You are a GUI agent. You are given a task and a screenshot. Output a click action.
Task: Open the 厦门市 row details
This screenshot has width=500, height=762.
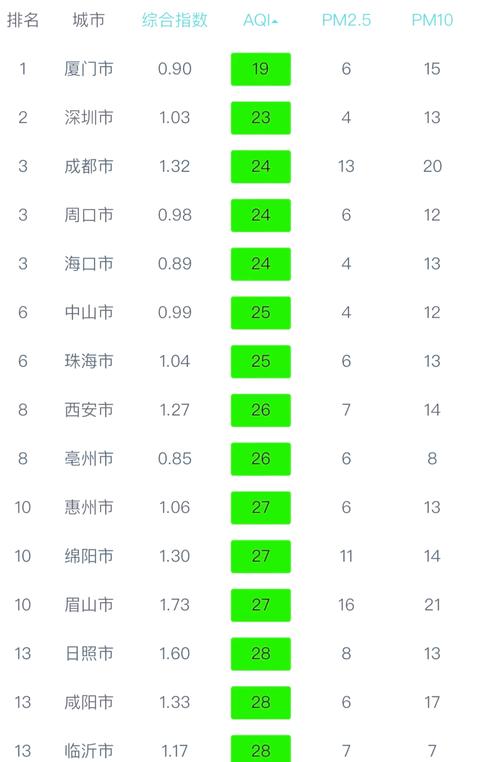[x=250, y=69]
